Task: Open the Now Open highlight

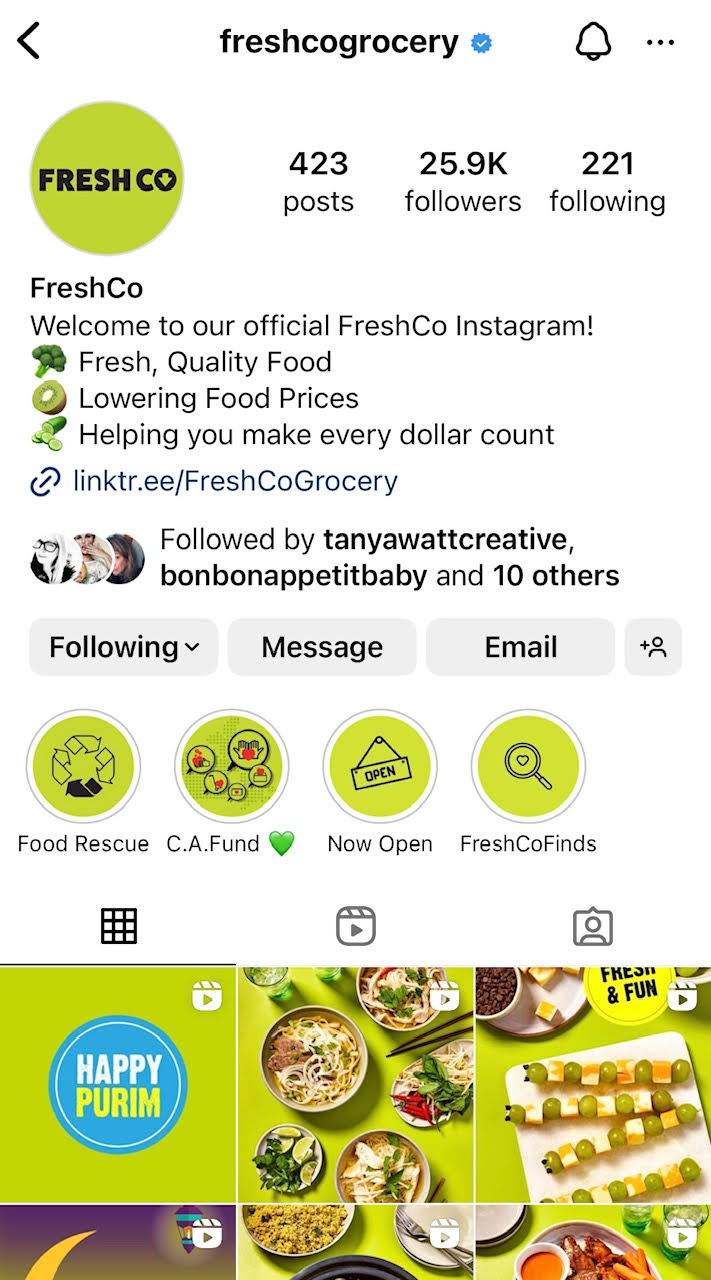Action: click(380, 767)
